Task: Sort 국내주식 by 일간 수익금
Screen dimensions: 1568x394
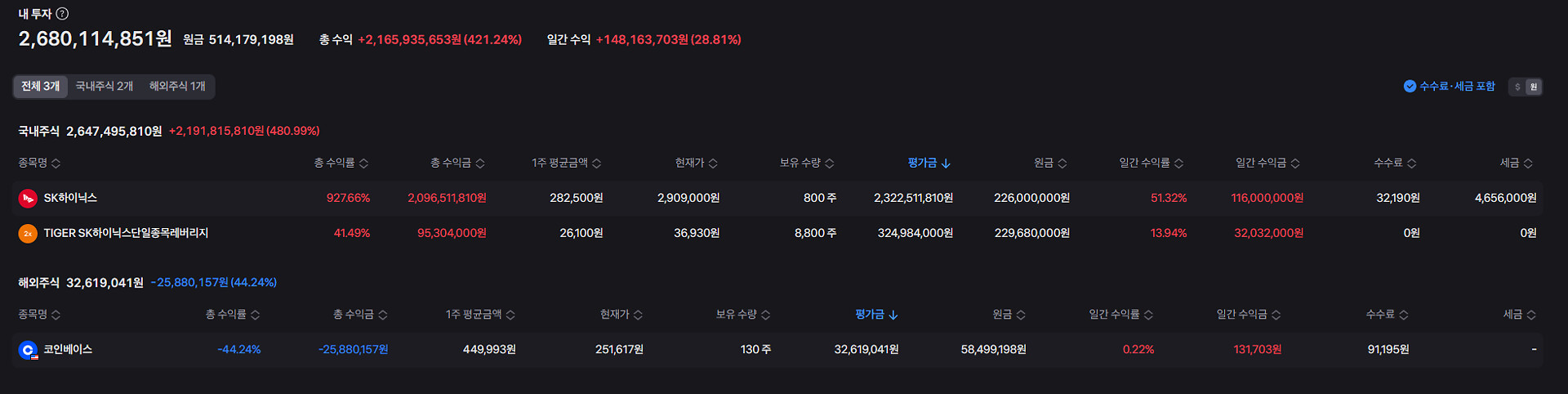Action: coord(1267,163)
